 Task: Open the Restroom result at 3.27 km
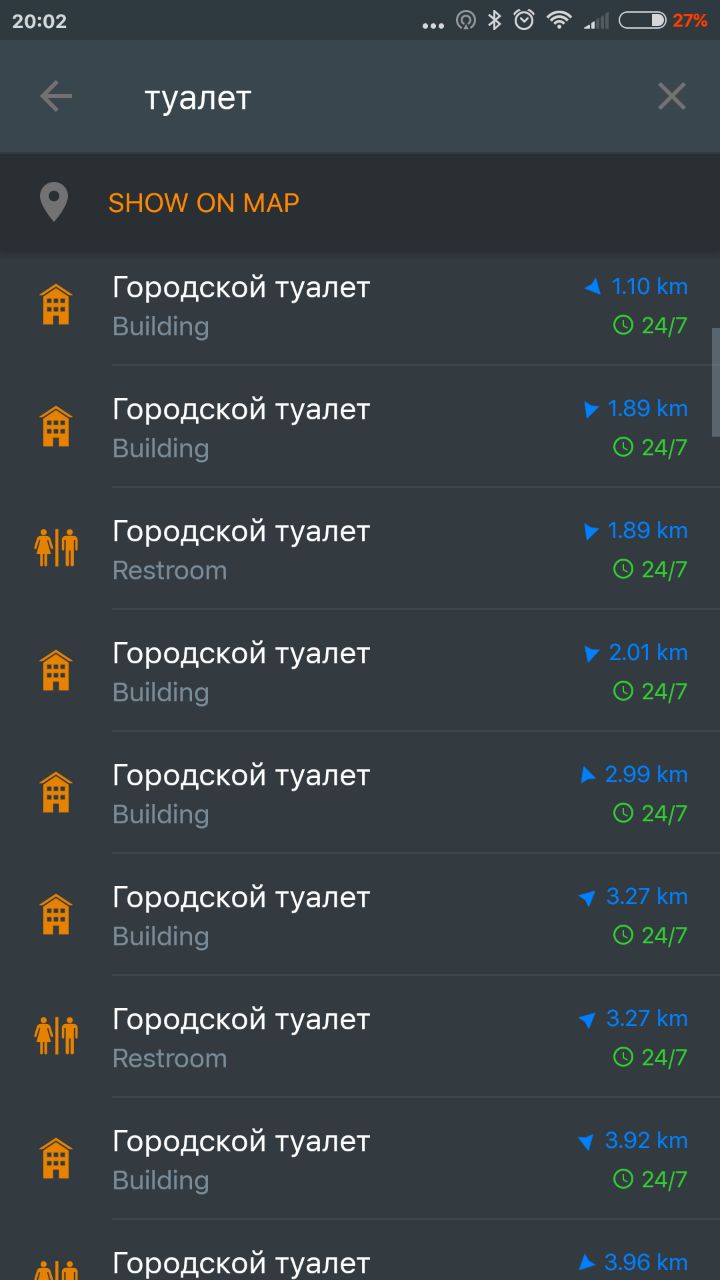click(x=360, y=1037)
